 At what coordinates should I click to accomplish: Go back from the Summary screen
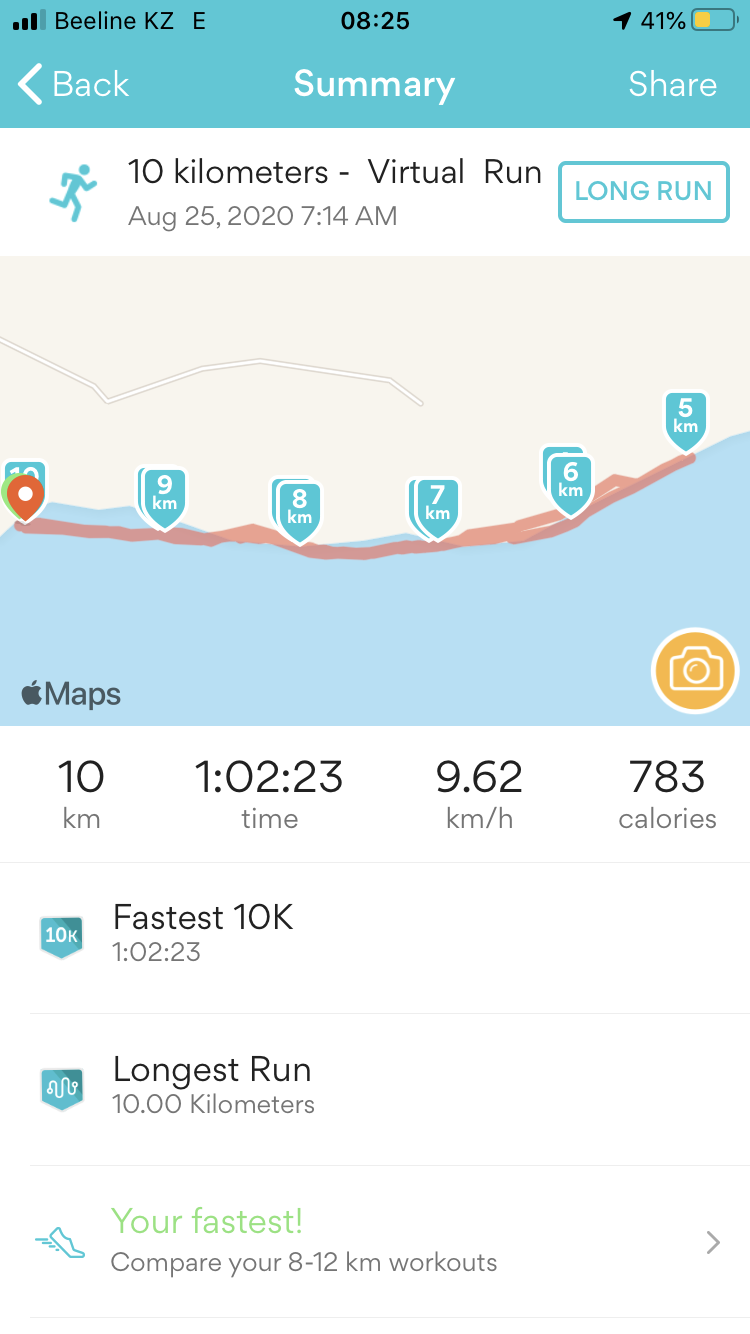point(74,85)
